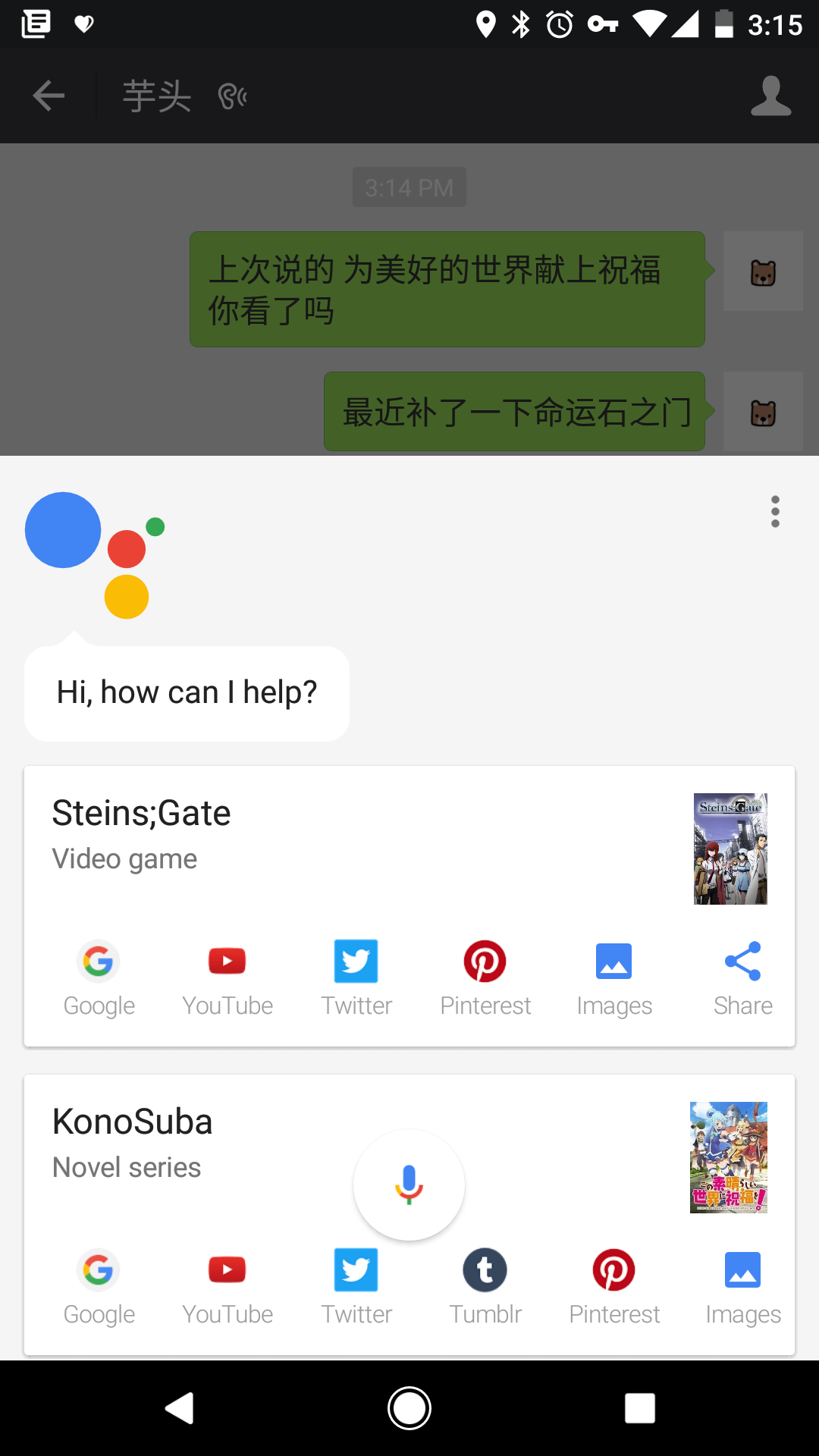Open the KonoSuba cover thumbnail

point(728,1157)
